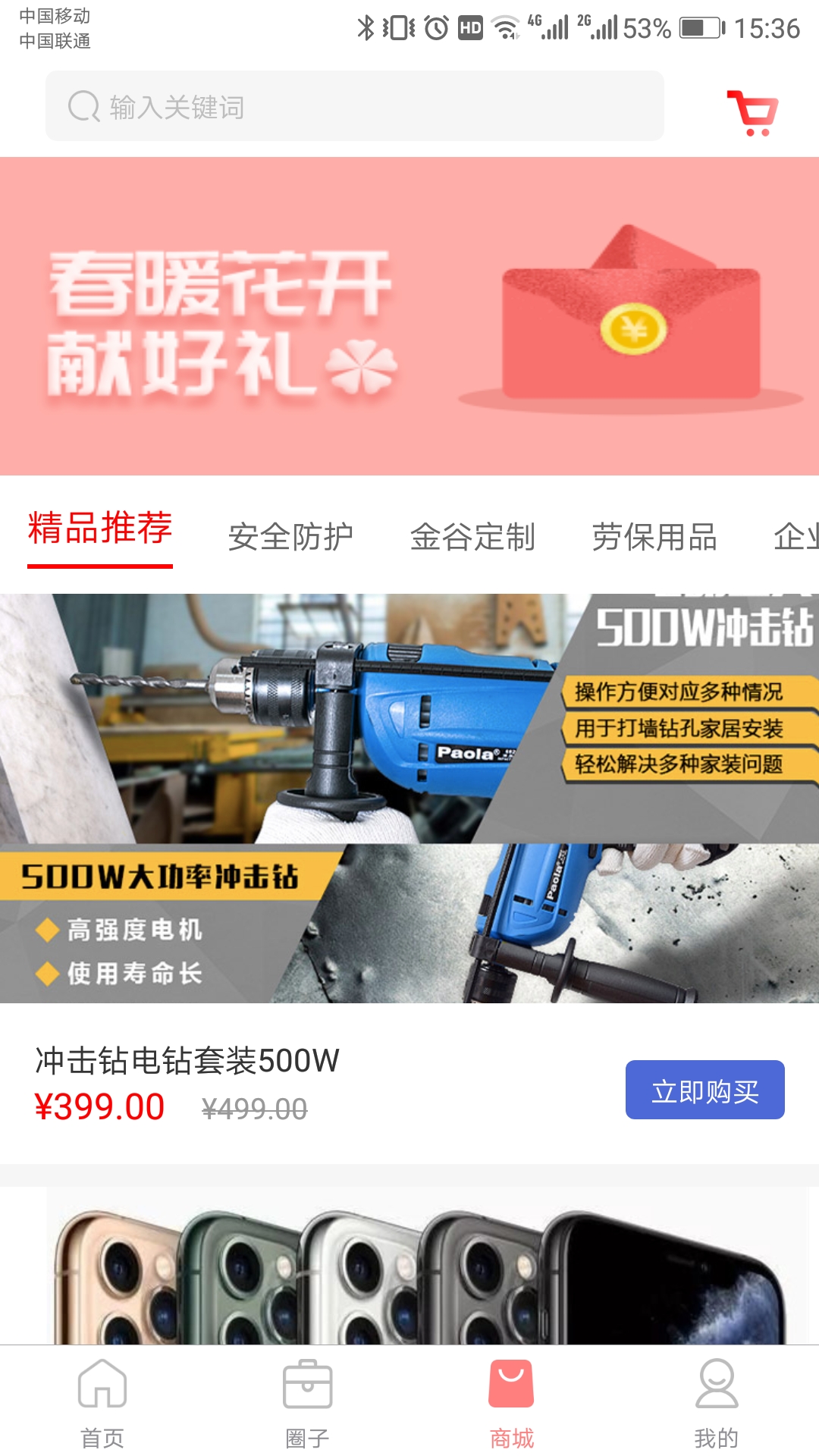The height and width of the screenshot is (1456, 819).
Task: Switch to the 金谷定制 tab
Action: (472, 537)
